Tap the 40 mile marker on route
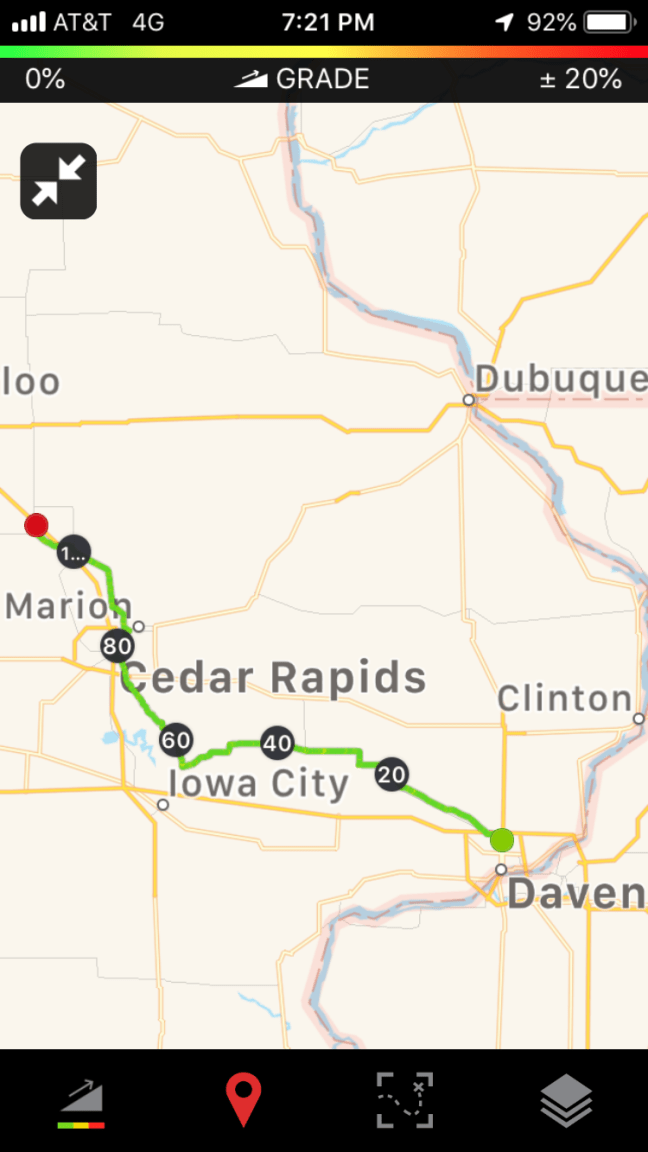This screenshot has width=648, height=1152. [277, 743]
